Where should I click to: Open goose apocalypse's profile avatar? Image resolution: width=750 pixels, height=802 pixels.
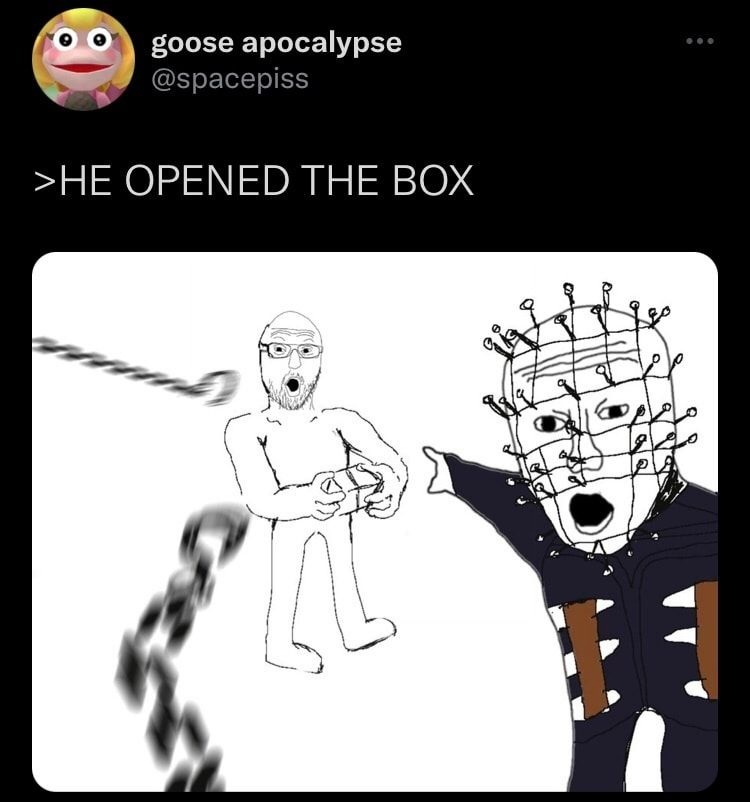(84, 59)
